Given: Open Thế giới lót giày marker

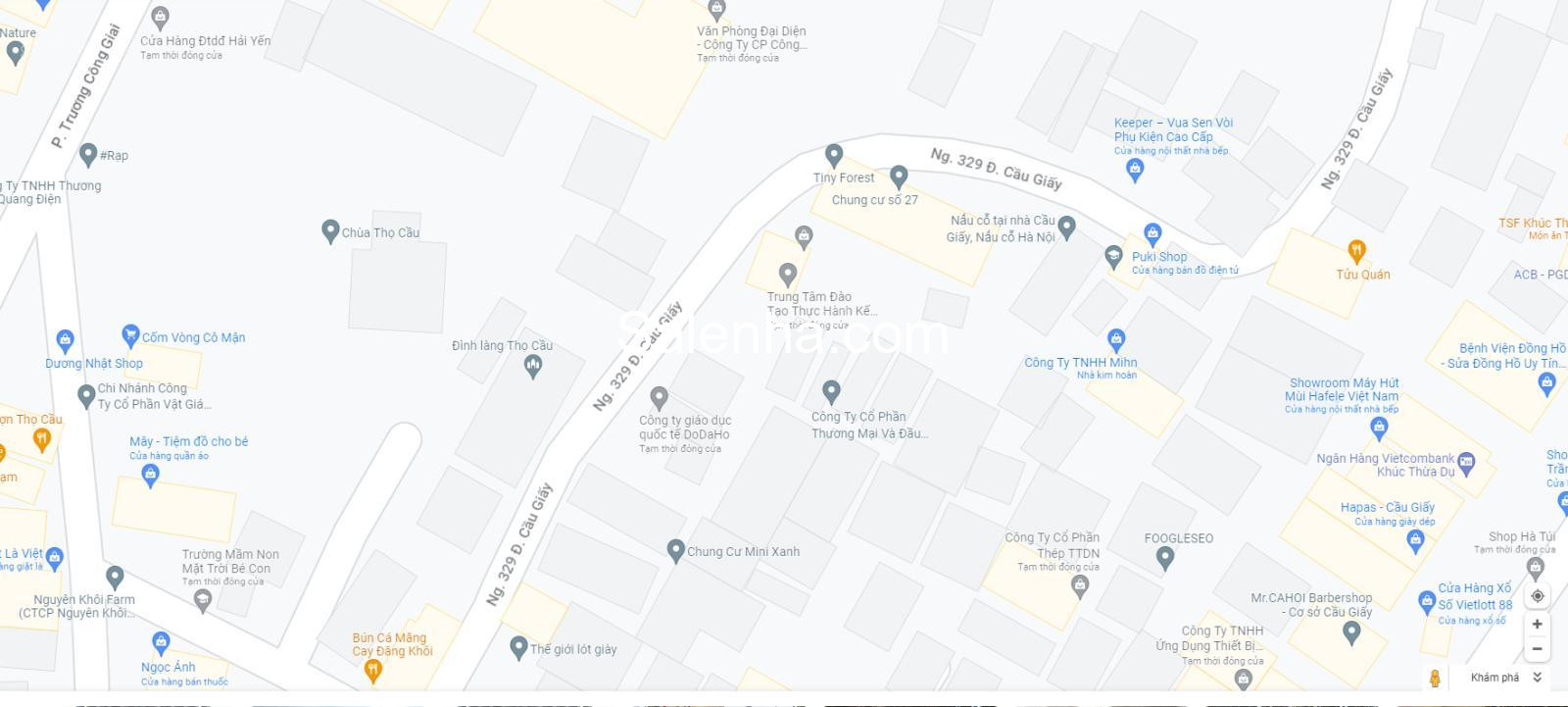Looking at the screenshot, I should 519,647.
